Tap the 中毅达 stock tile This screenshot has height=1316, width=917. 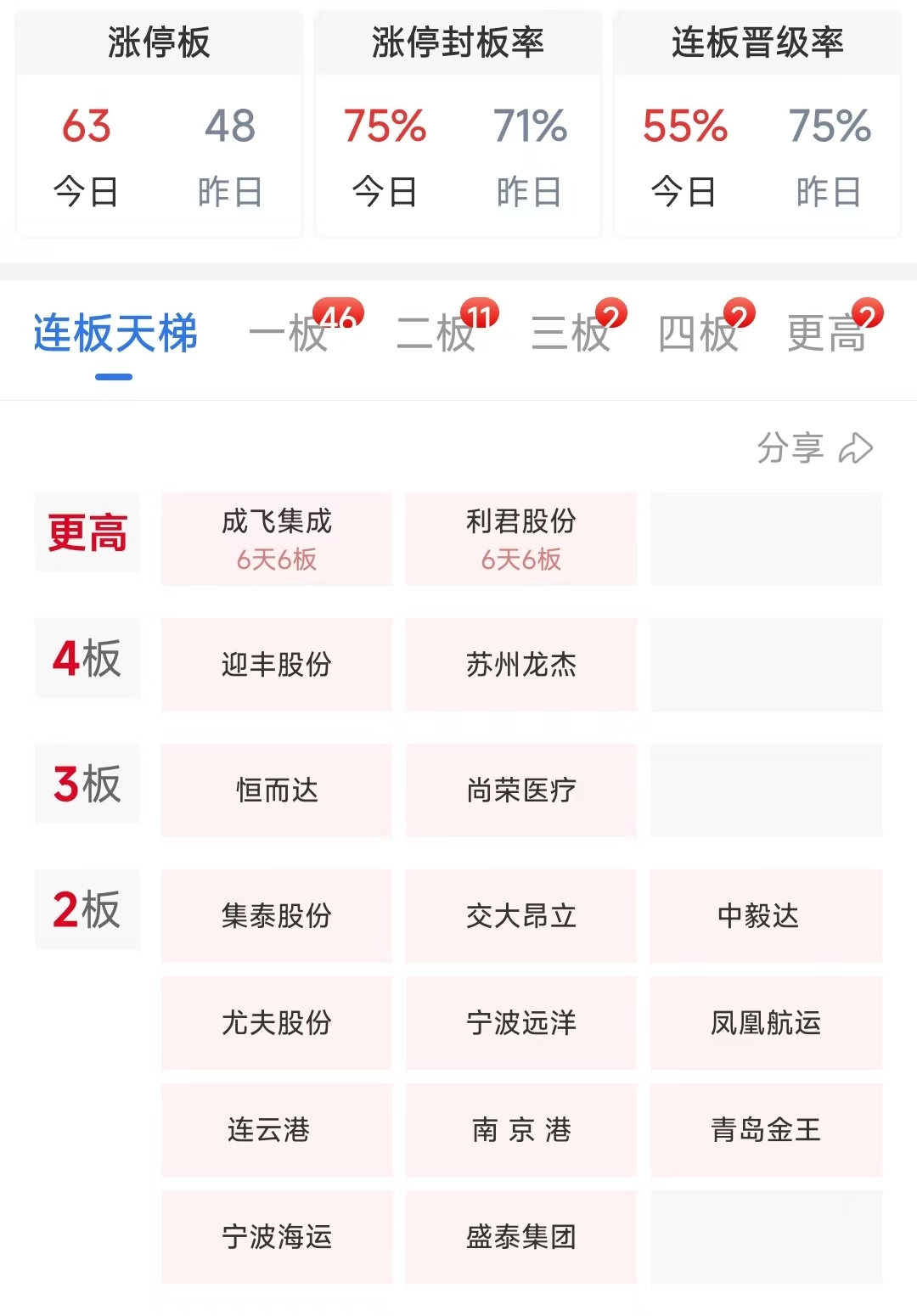766,916
